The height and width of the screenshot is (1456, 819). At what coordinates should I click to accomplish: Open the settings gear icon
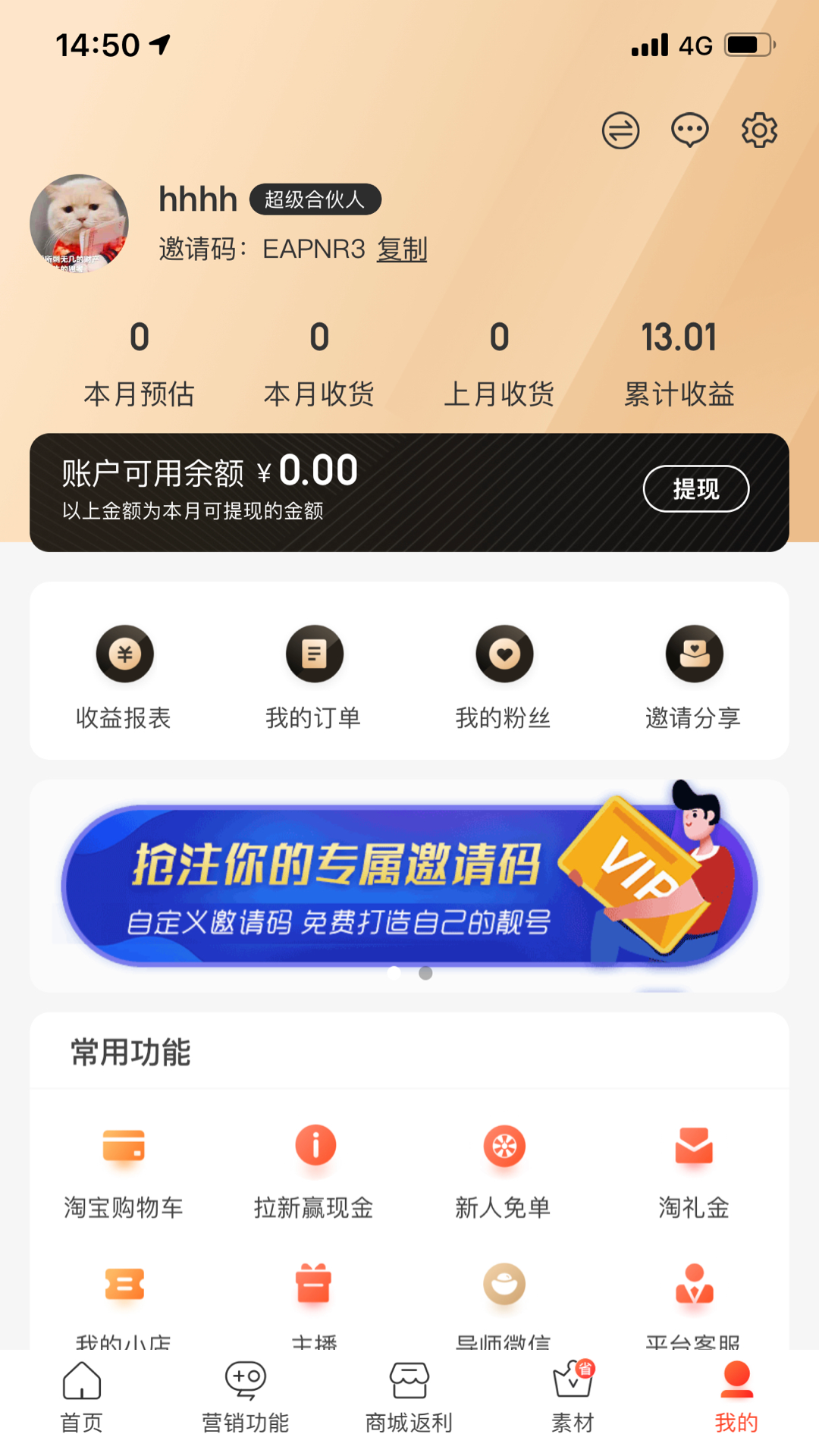pyautogui.click(x=759, y=130)
